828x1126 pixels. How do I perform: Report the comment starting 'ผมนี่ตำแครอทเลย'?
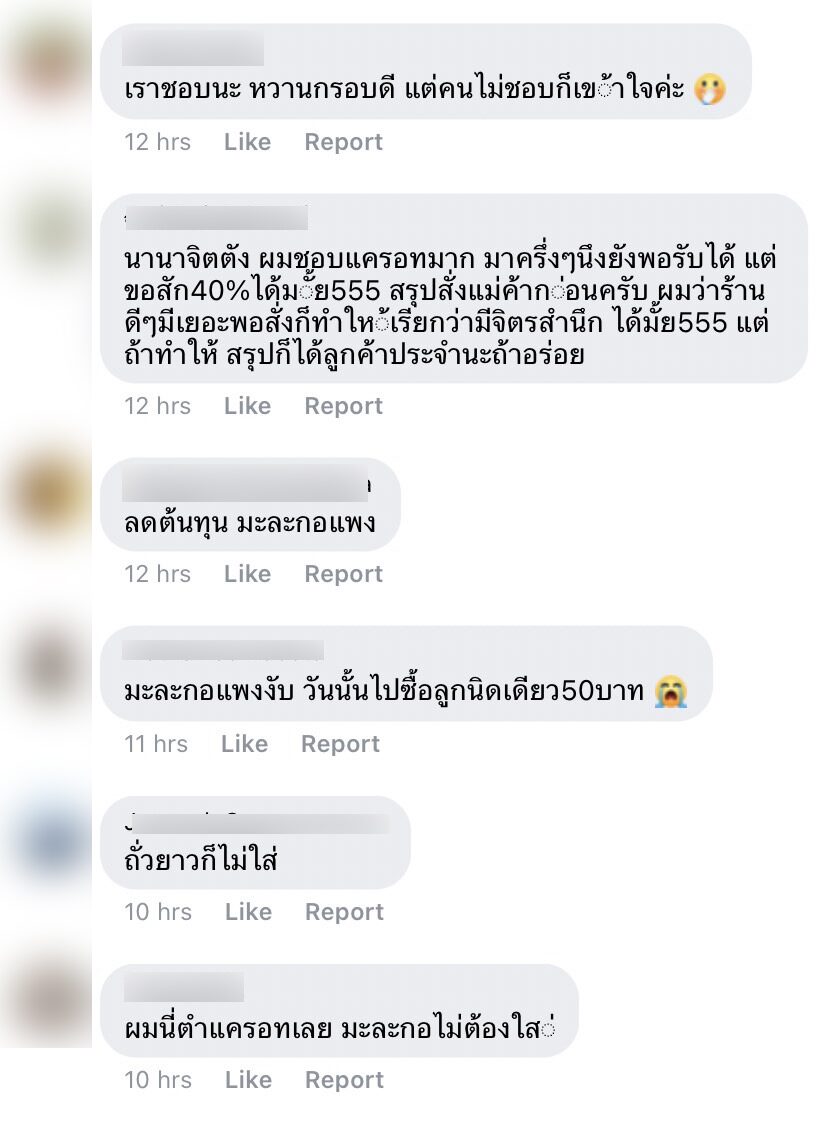(x=343, y=1080)
